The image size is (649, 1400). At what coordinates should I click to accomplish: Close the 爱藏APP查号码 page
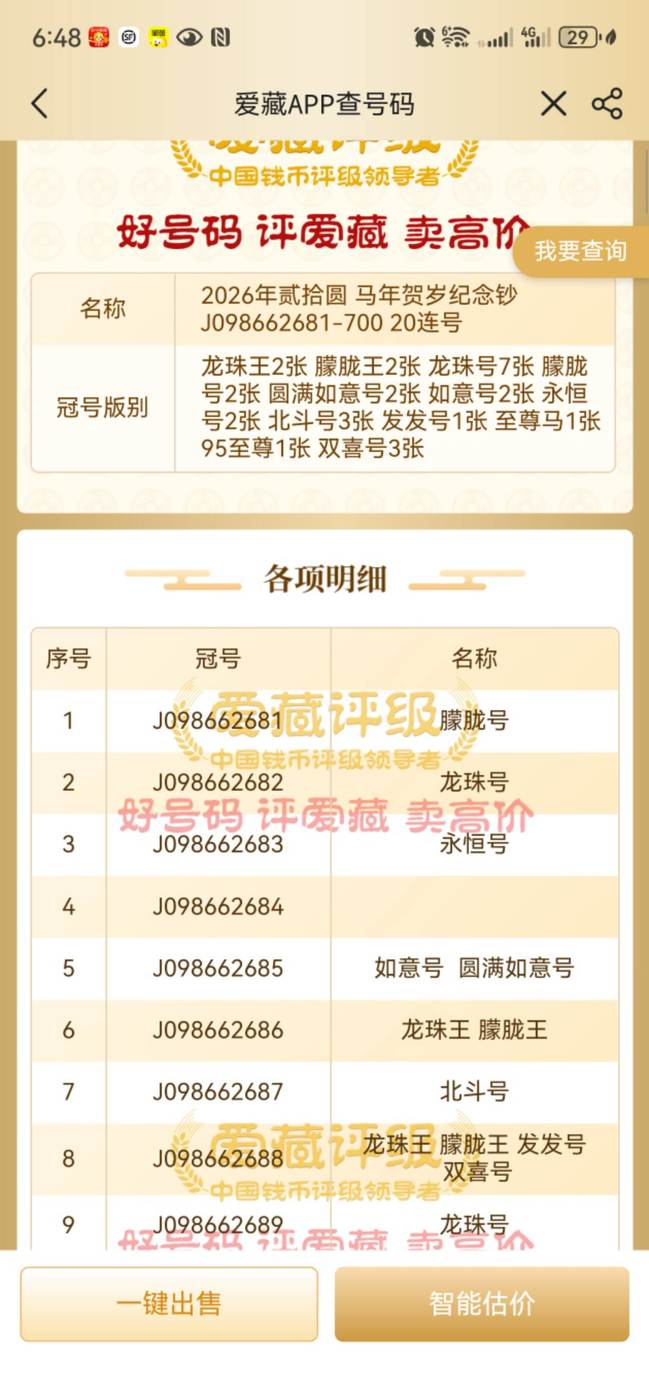553,103
